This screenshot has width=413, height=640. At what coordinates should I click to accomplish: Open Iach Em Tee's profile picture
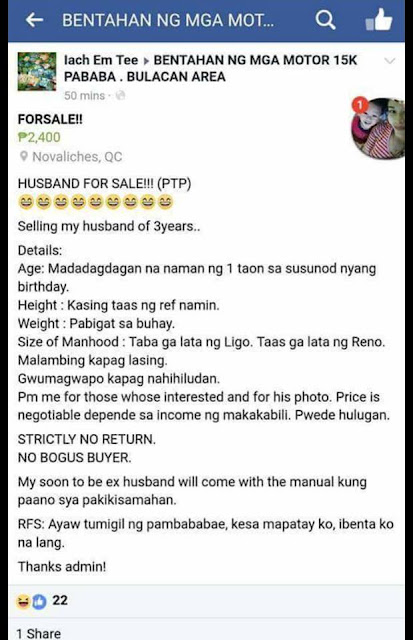click(x=37, y=71)
